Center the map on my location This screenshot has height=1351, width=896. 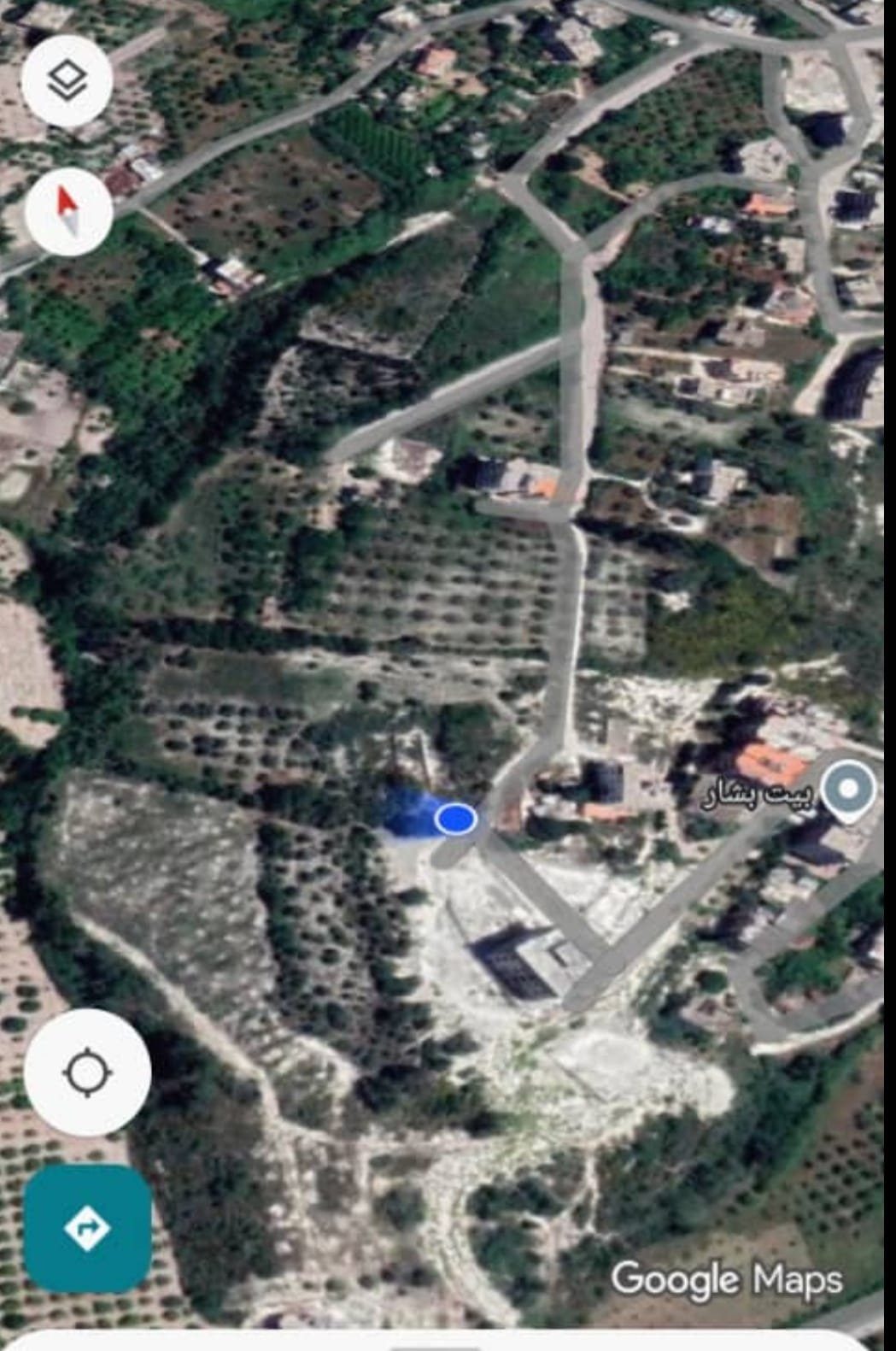pyautogui.click(x=87, y=1072)
